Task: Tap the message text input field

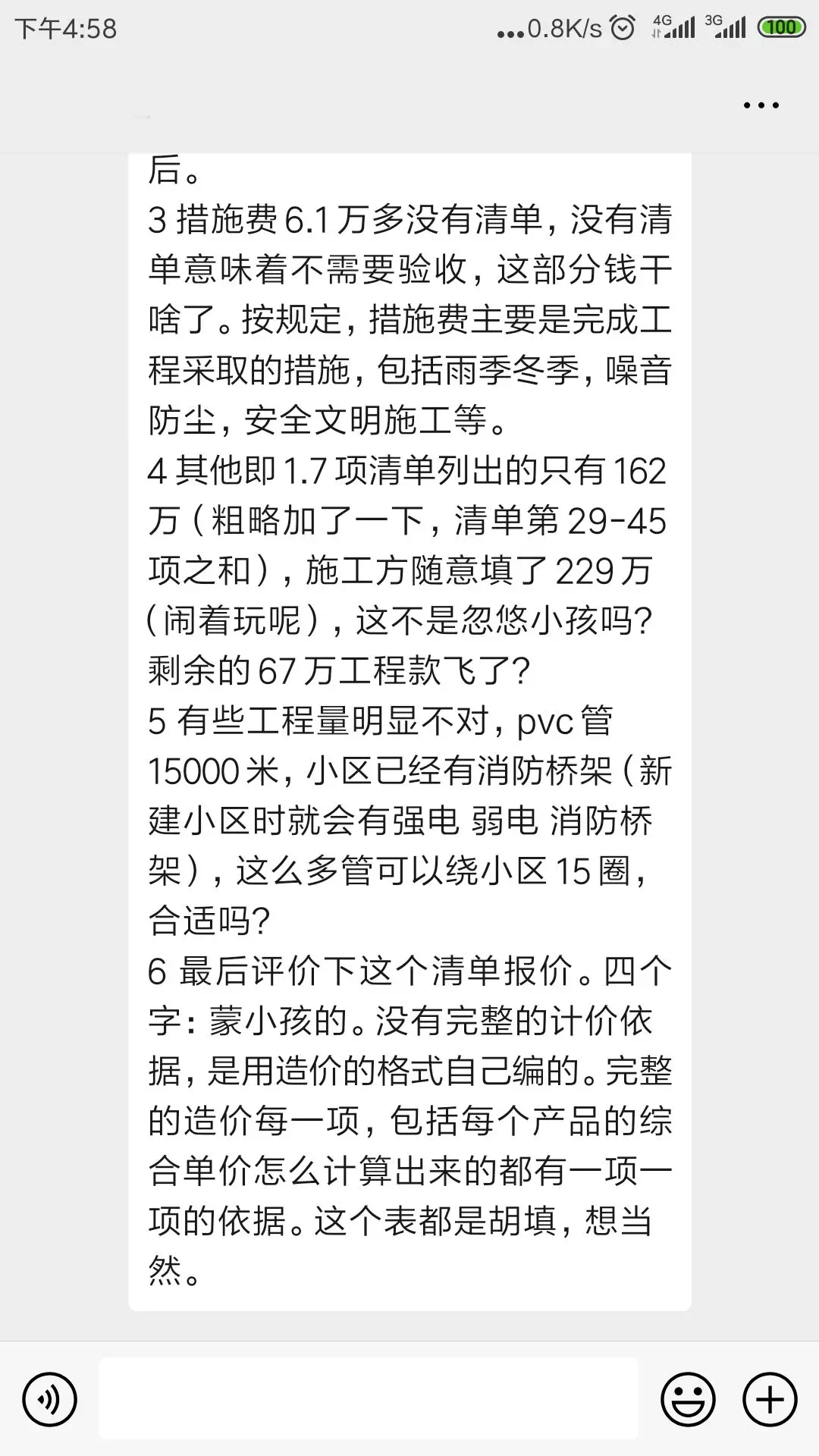Action: [x=369, y=1399]
